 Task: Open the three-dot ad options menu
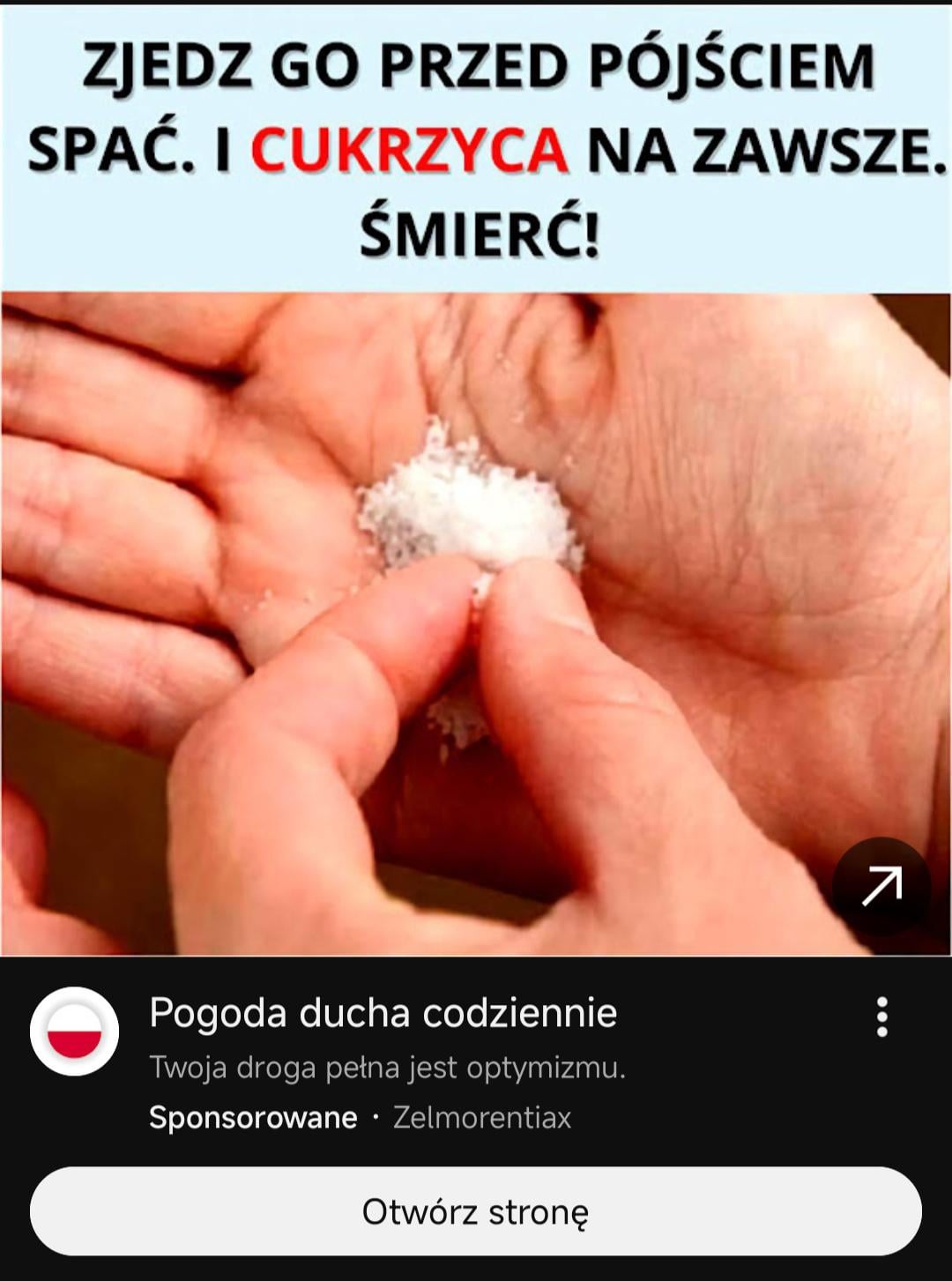881,1017
